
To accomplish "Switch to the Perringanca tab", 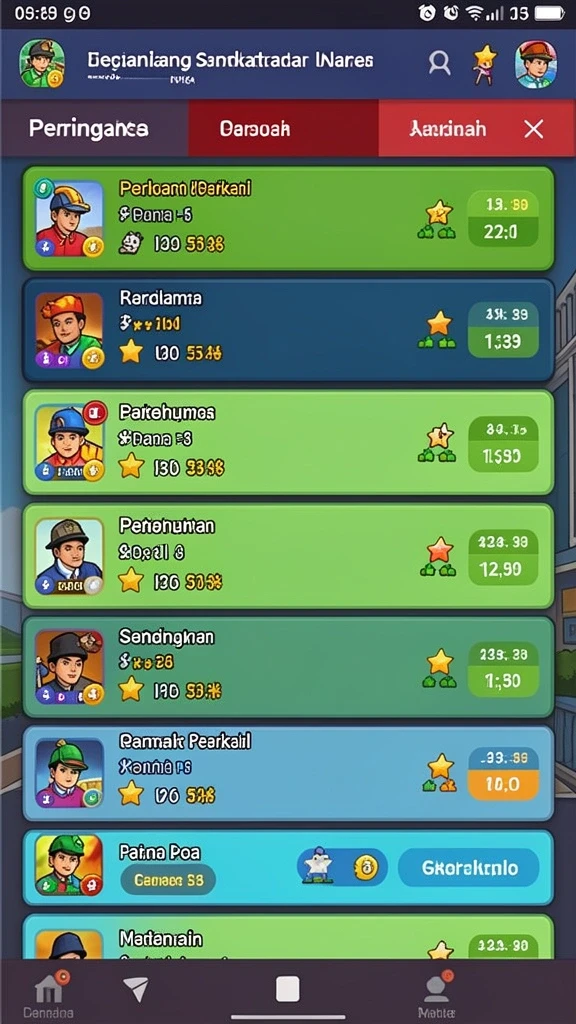I will tap(95, 129).
